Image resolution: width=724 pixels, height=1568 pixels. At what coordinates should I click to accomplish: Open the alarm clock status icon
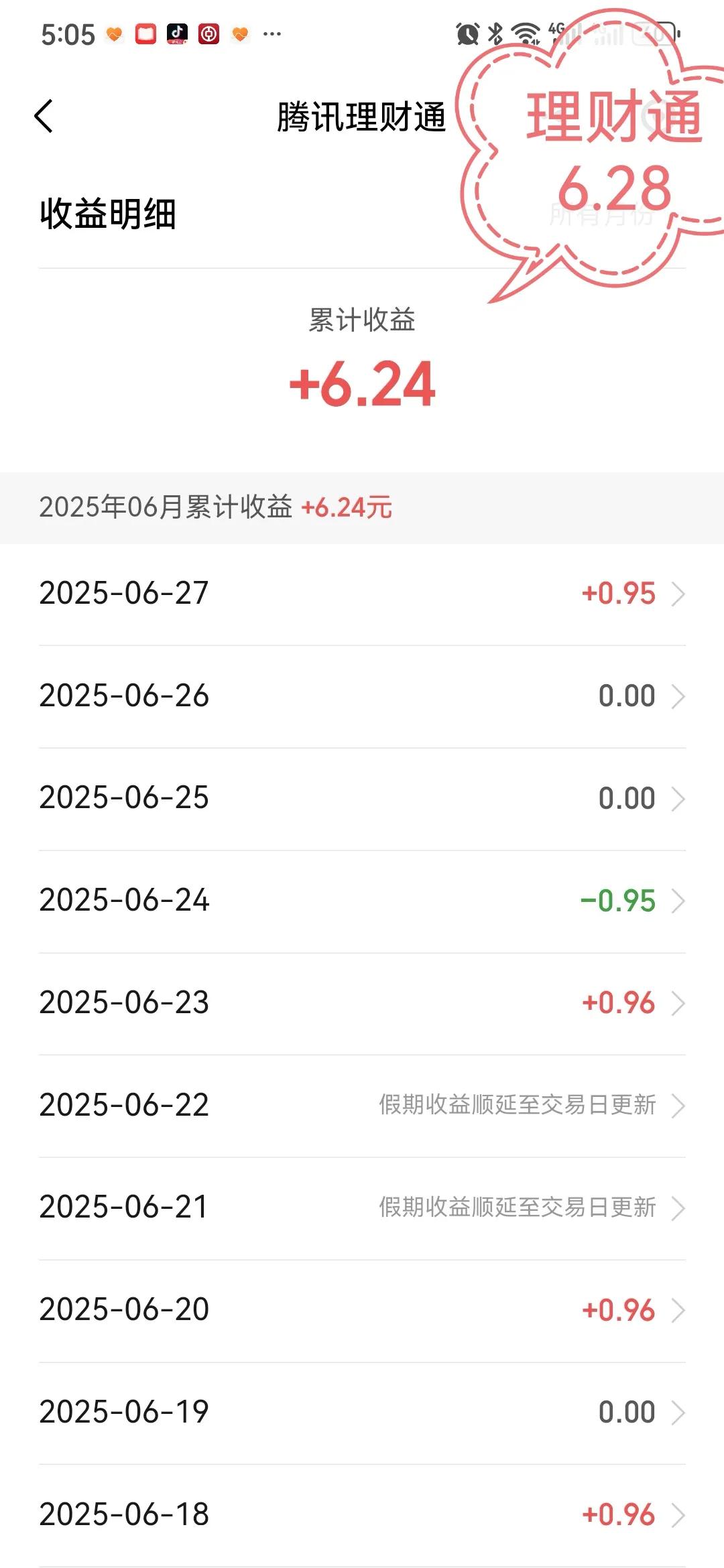[x=467, y=32]
